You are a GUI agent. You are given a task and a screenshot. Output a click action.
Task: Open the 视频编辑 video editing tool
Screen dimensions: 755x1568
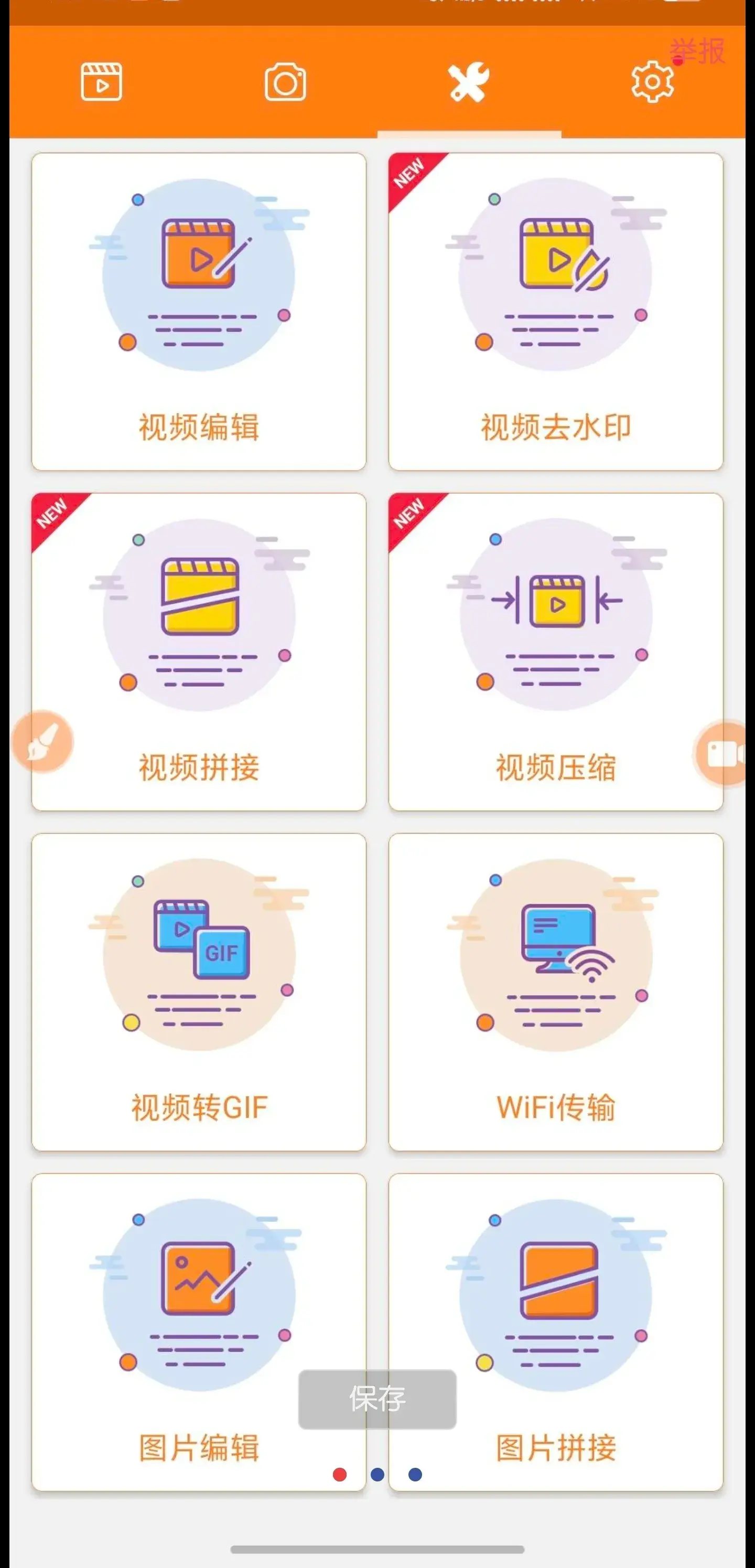199,311
